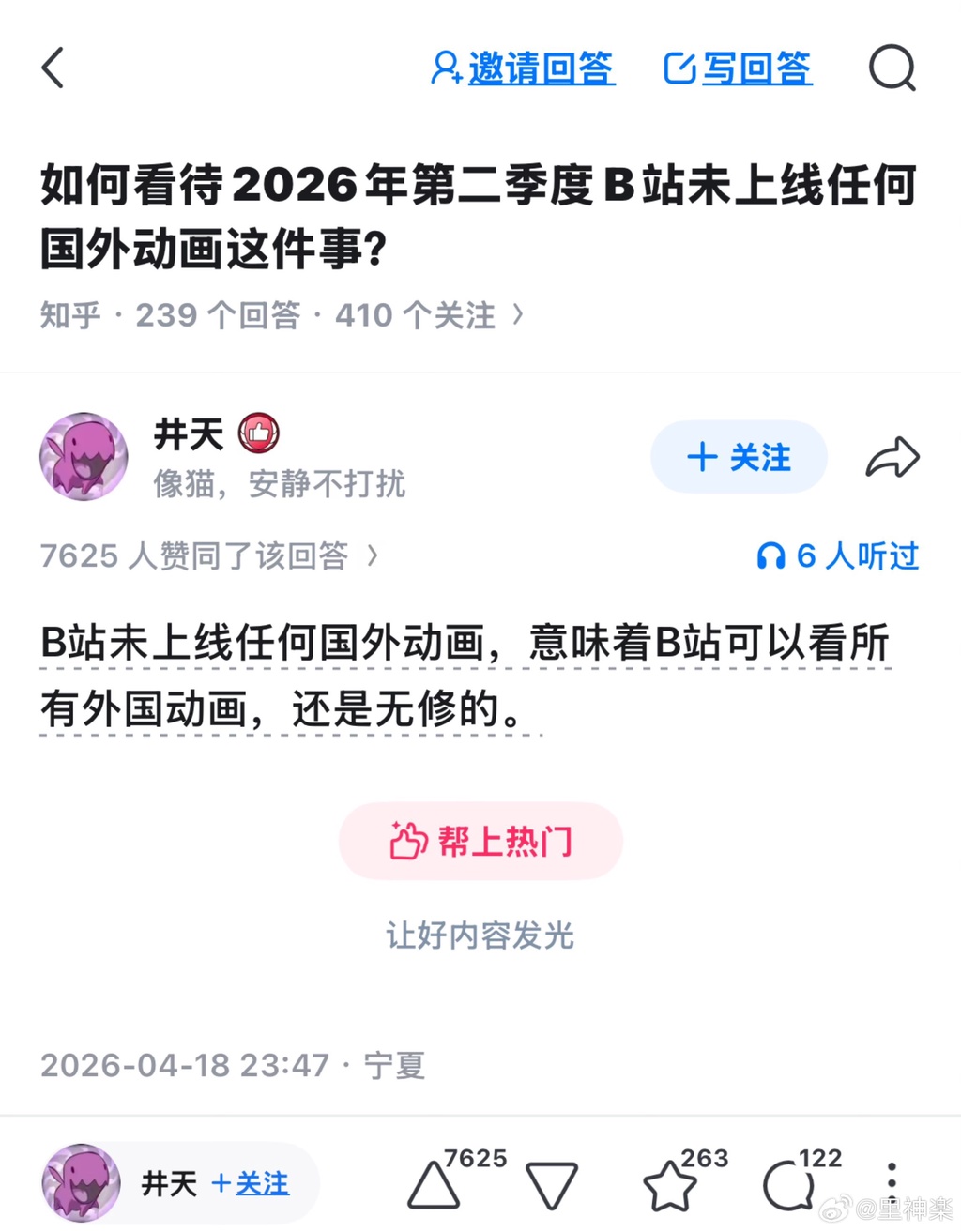961x1232 pixels.
Task: Open the bottom overflow menu
Action: 892,1178
